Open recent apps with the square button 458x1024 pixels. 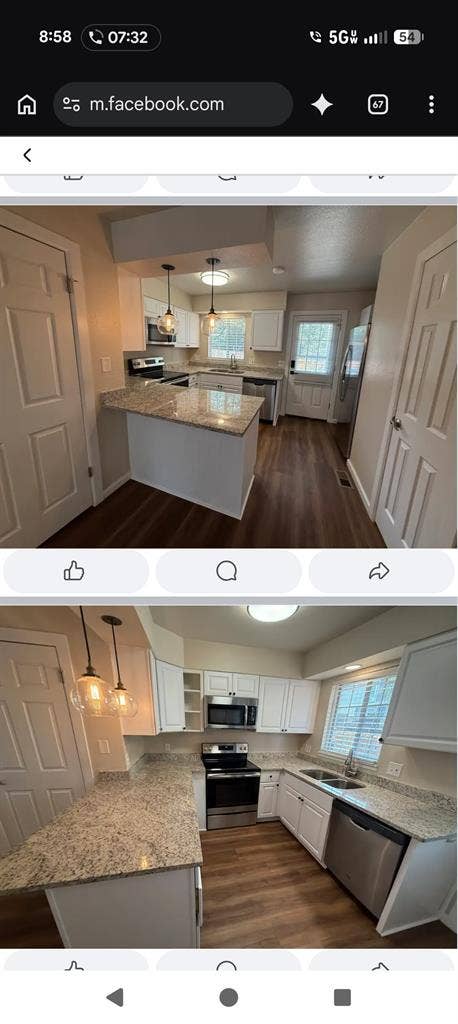point(342,997)
